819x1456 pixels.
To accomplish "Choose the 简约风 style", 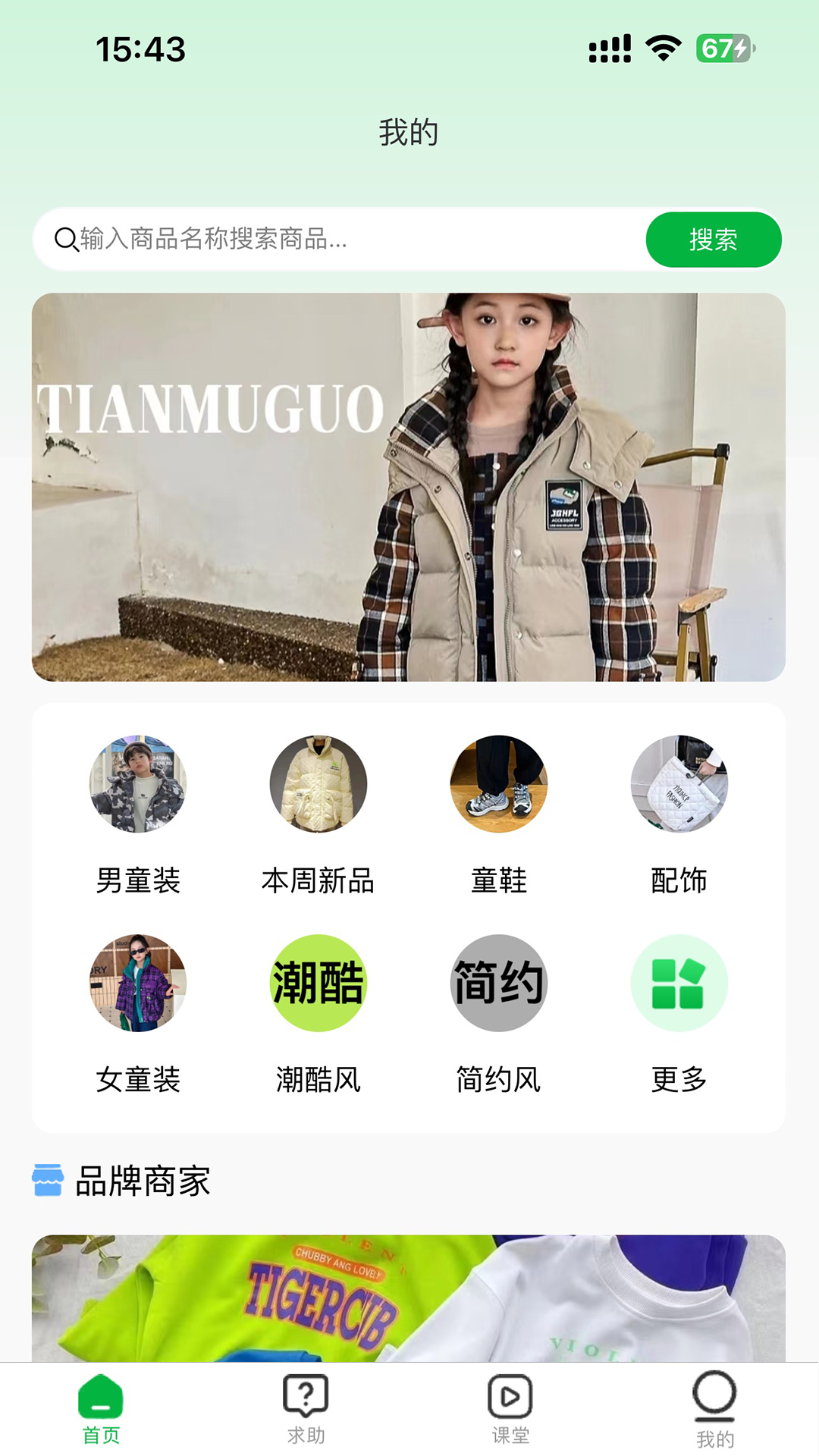I will click(499, 1014).
